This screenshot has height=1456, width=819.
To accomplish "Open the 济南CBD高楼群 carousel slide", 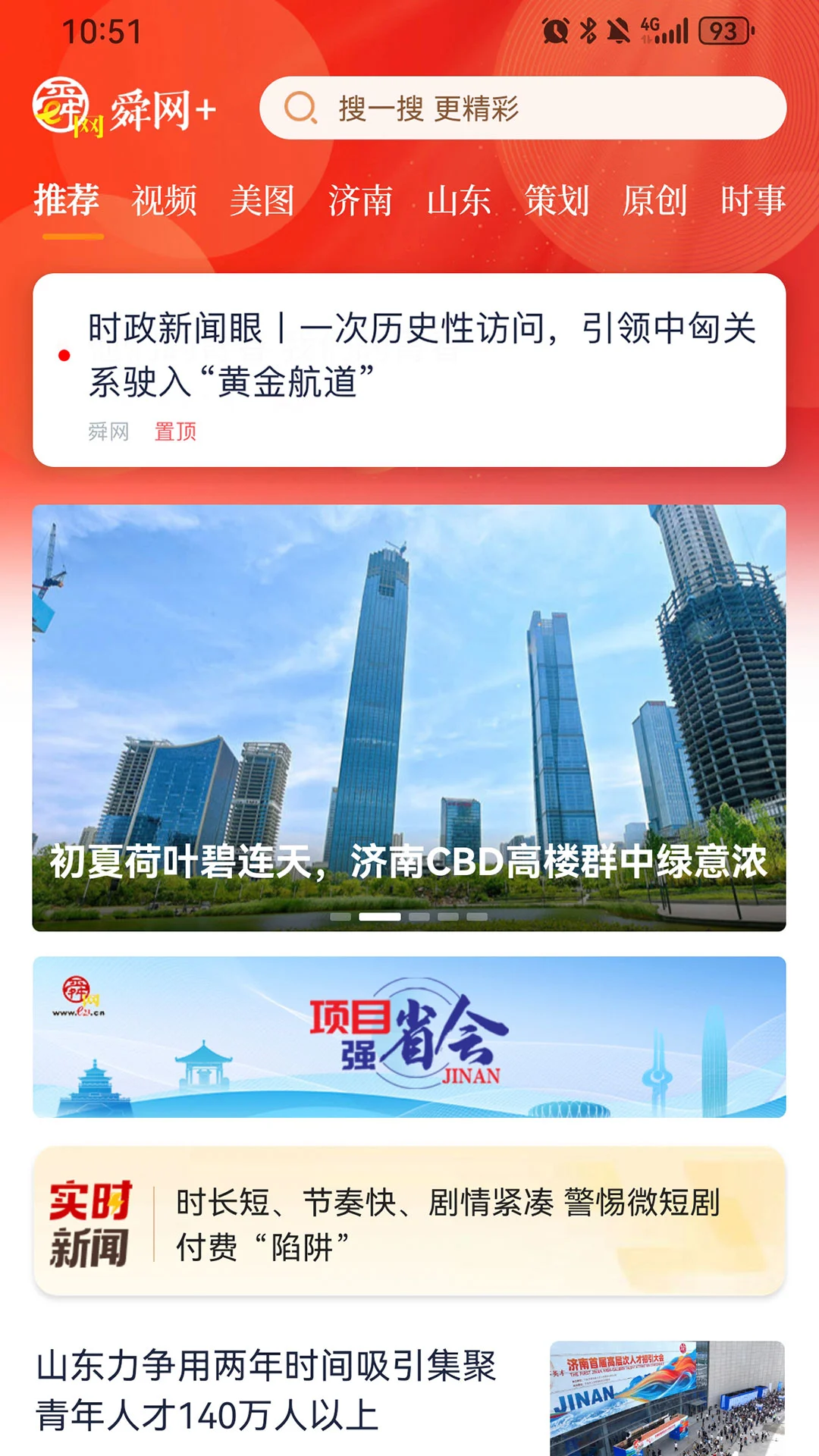I will click(x=409, y=717).
